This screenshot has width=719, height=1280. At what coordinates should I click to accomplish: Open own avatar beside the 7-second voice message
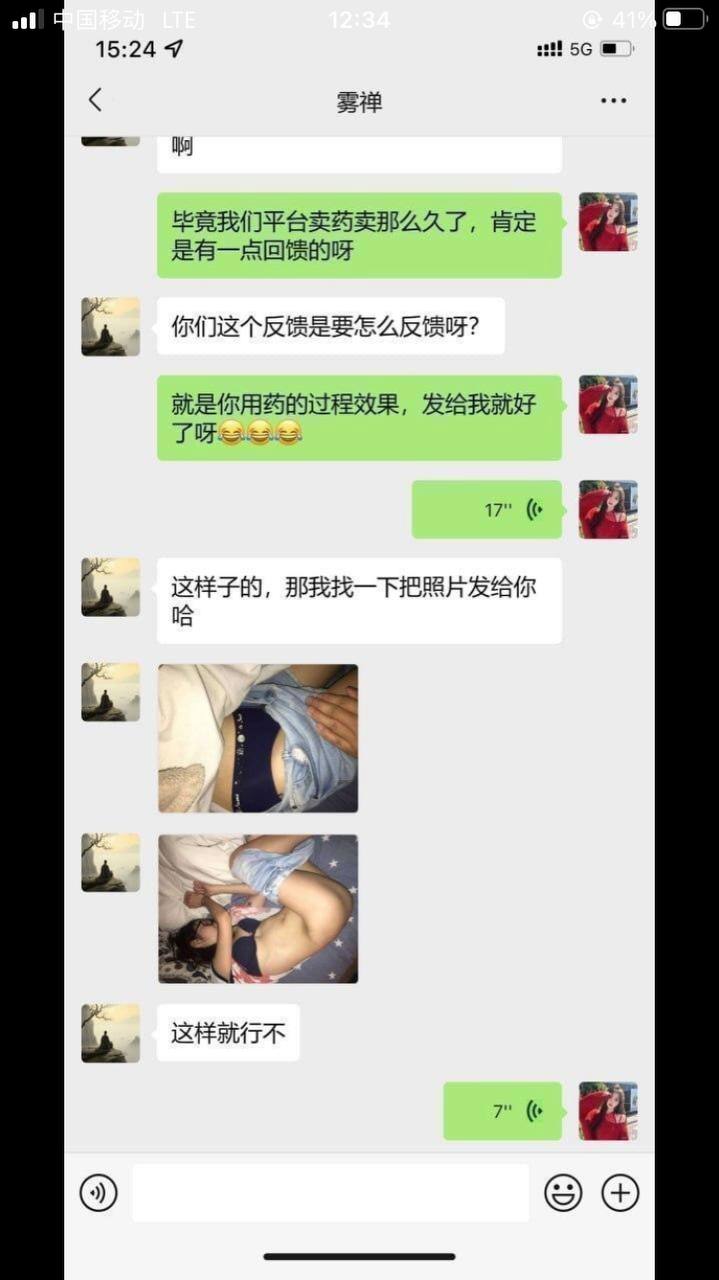point(608,1111)
